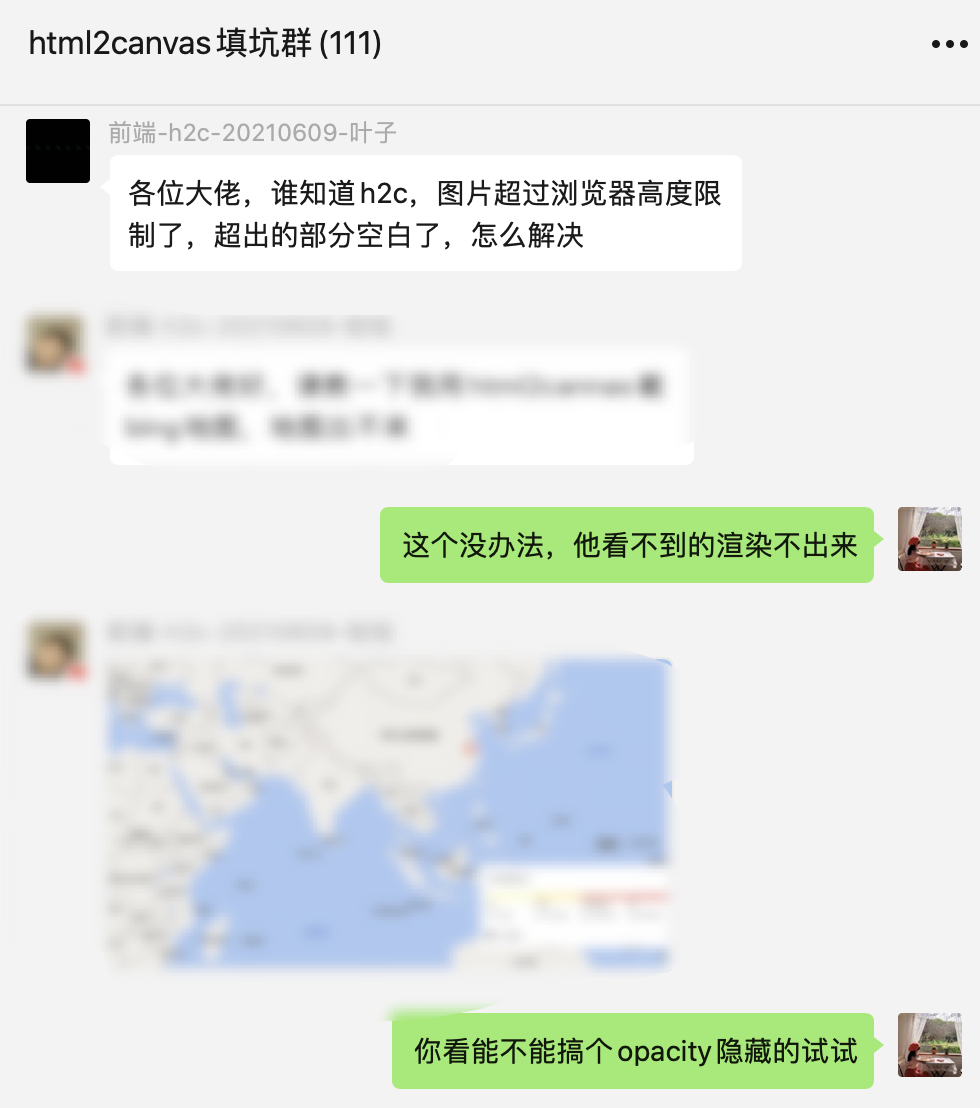View the shared map image full screen

pos(390,813)
